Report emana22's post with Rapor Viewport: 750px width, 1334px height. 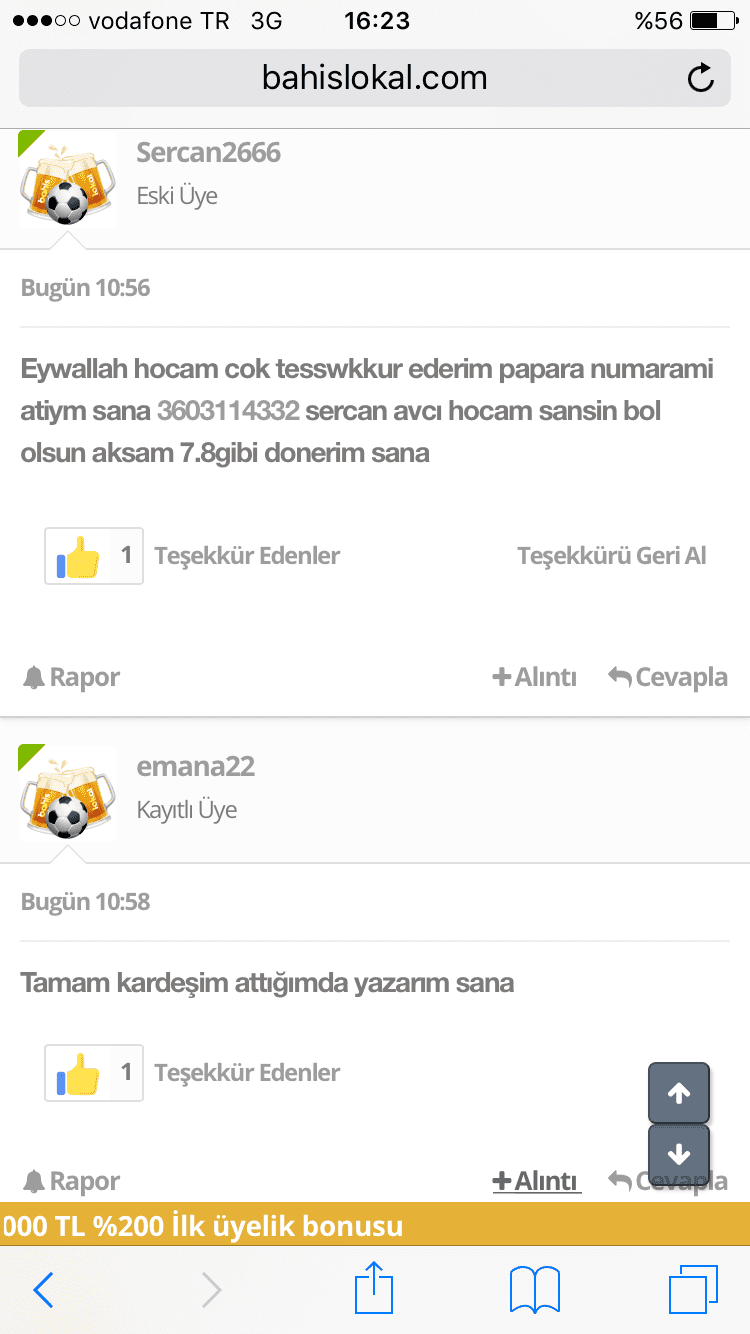coord(71,1181)
